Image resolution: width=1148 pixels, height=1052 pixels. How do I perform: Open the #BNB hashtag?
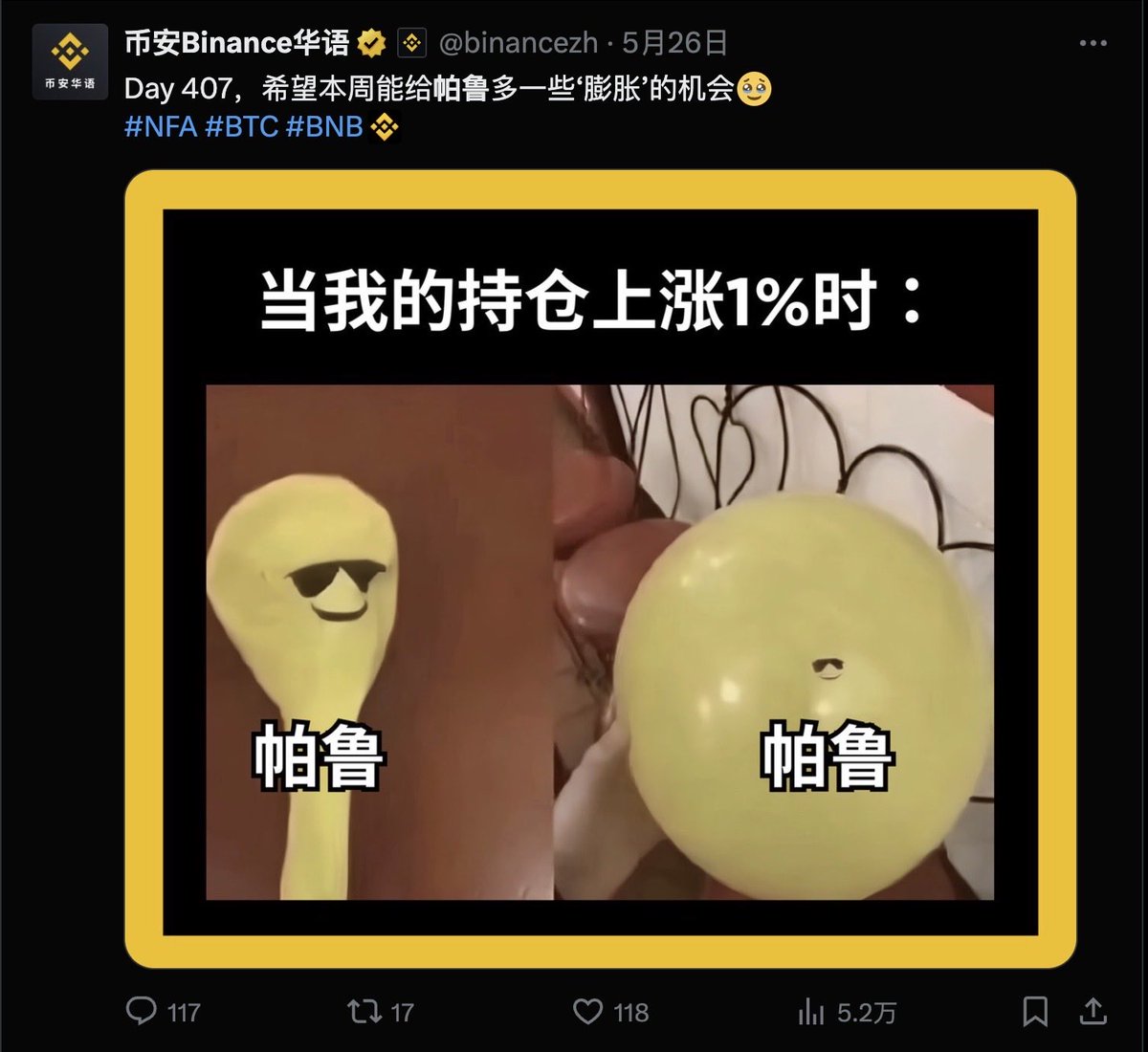coord(324,127)
